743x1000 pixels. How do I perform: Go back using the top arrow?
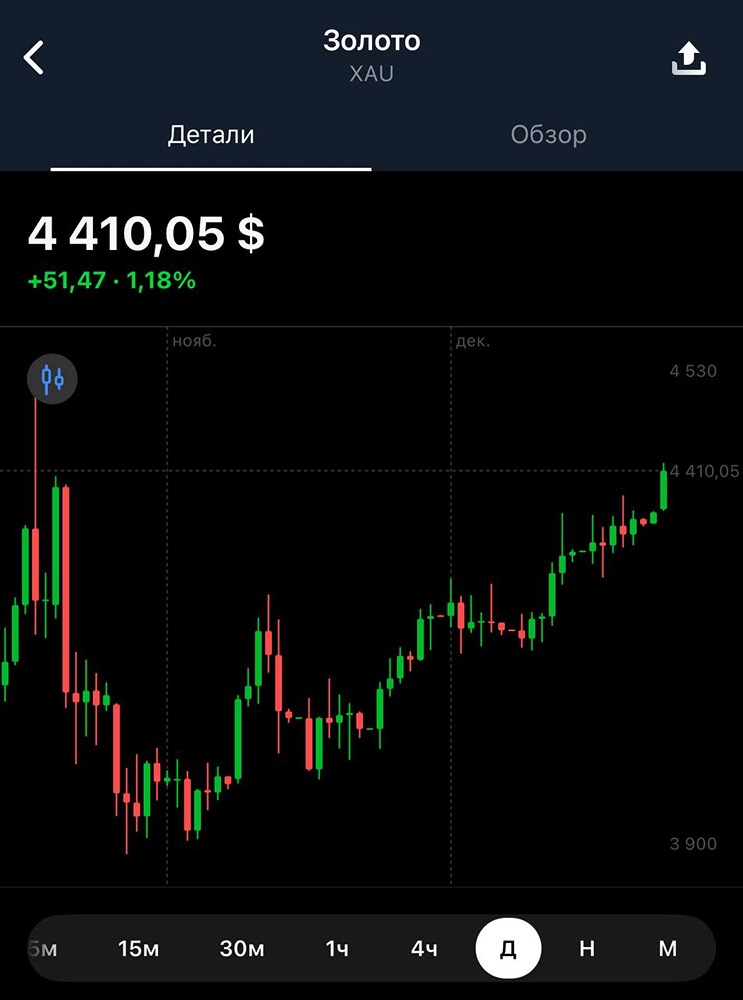34,58
